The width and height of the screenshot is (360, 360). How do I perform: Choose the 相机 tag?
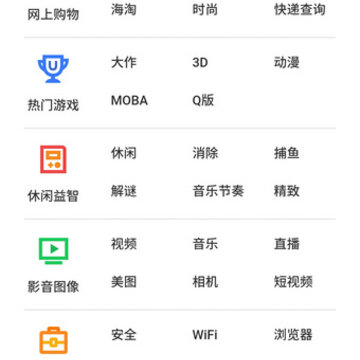[205, 282]
